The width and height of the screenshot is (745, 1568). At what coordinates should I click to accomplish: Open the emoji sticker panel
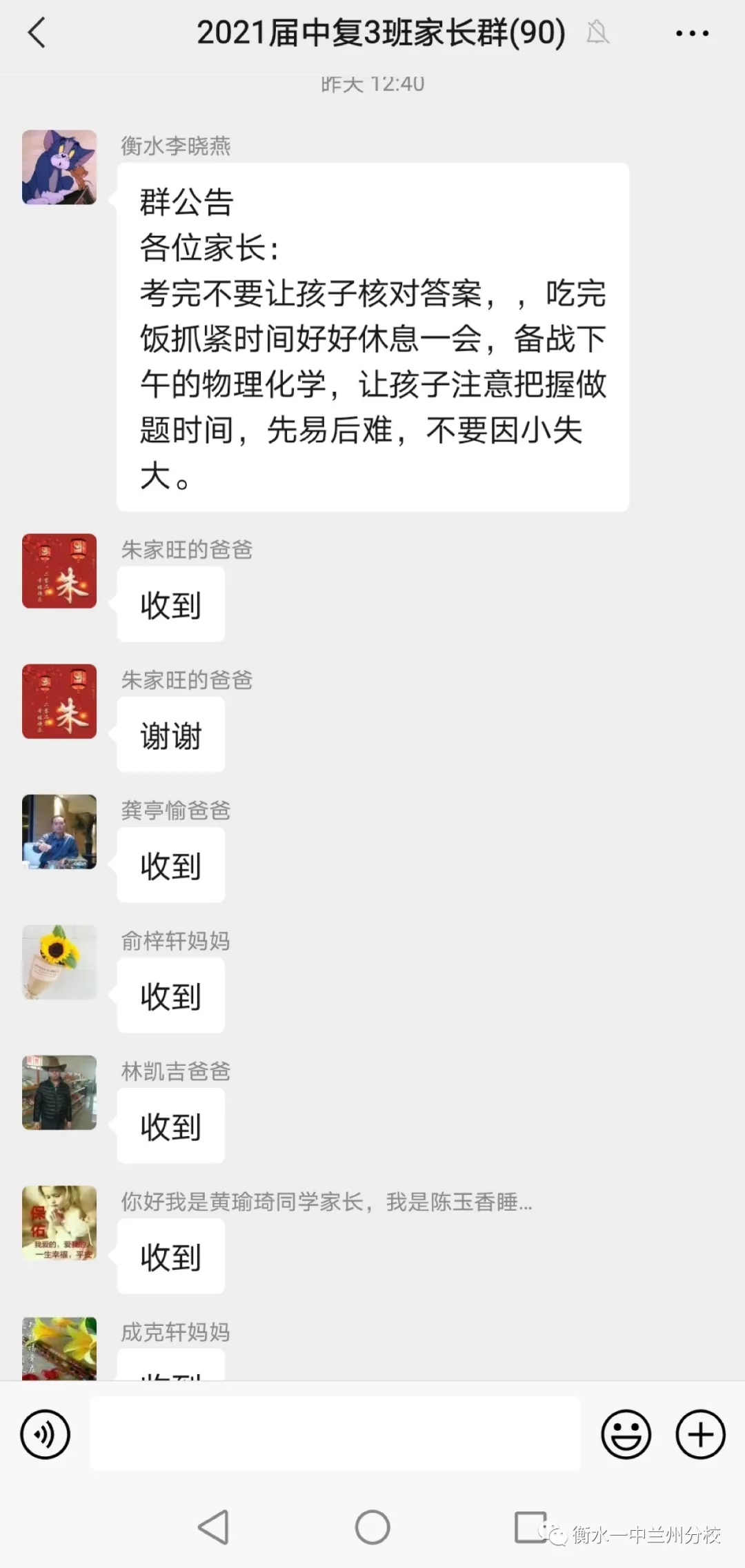pyautogui.click(x=626, y=1435)
